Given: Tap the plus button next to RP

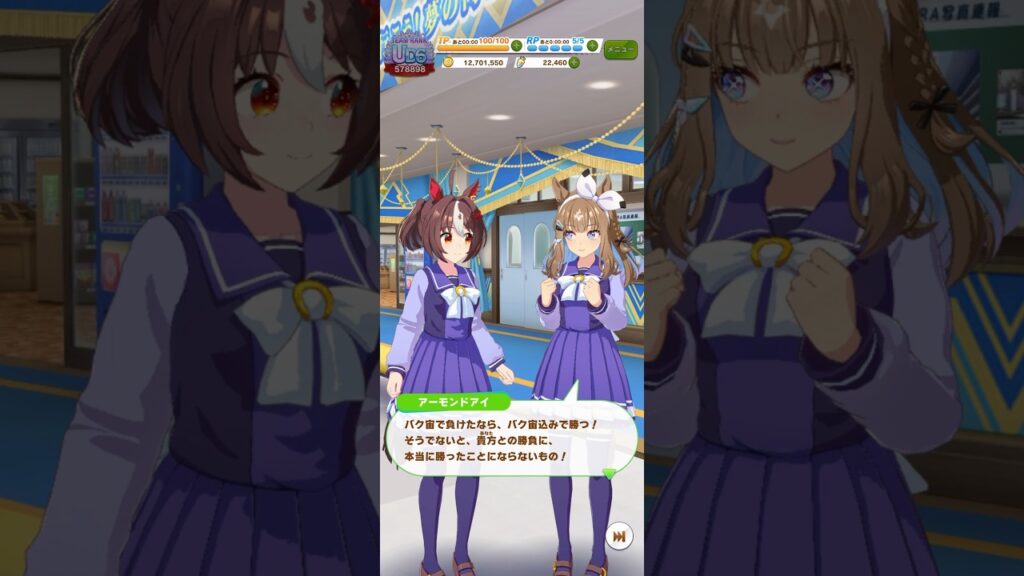Looking at the screenshot, I should click(x=593, y=45).
